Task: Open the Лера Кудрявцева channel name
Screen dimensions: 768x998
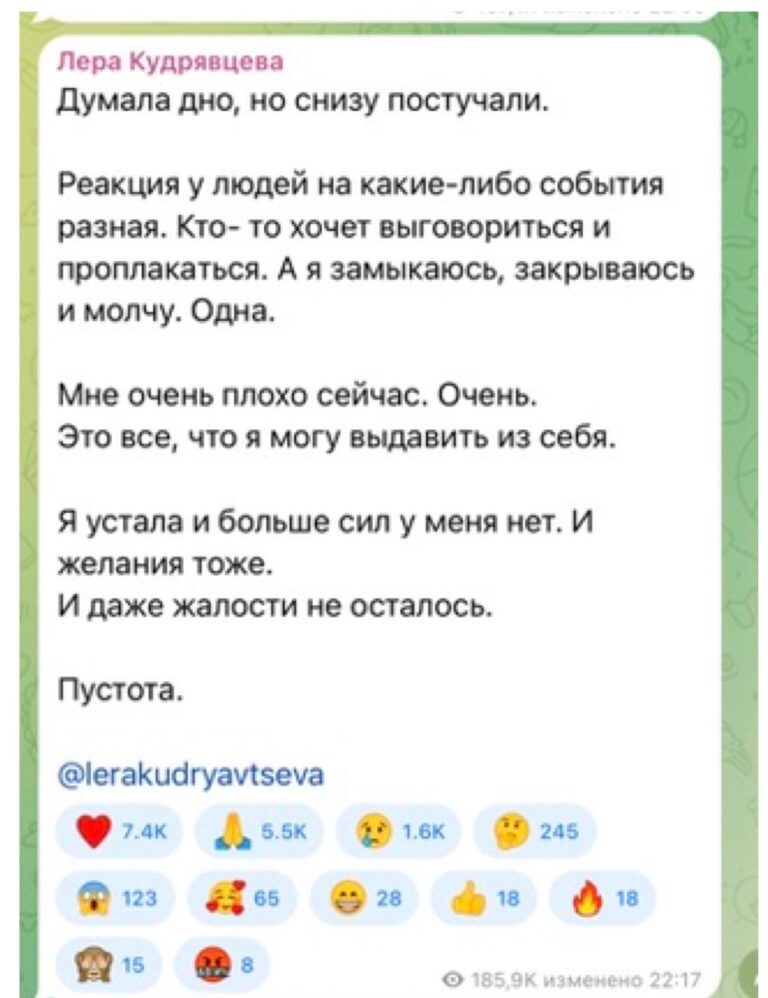Action: (171, 63)
